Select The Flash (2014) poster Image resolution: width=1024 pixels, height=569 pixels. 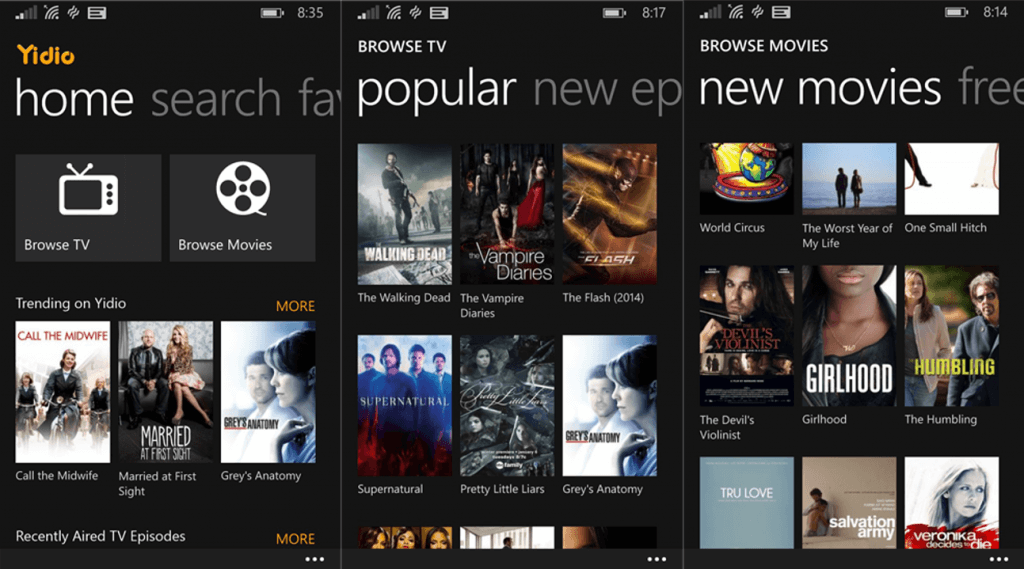point(609,214)
